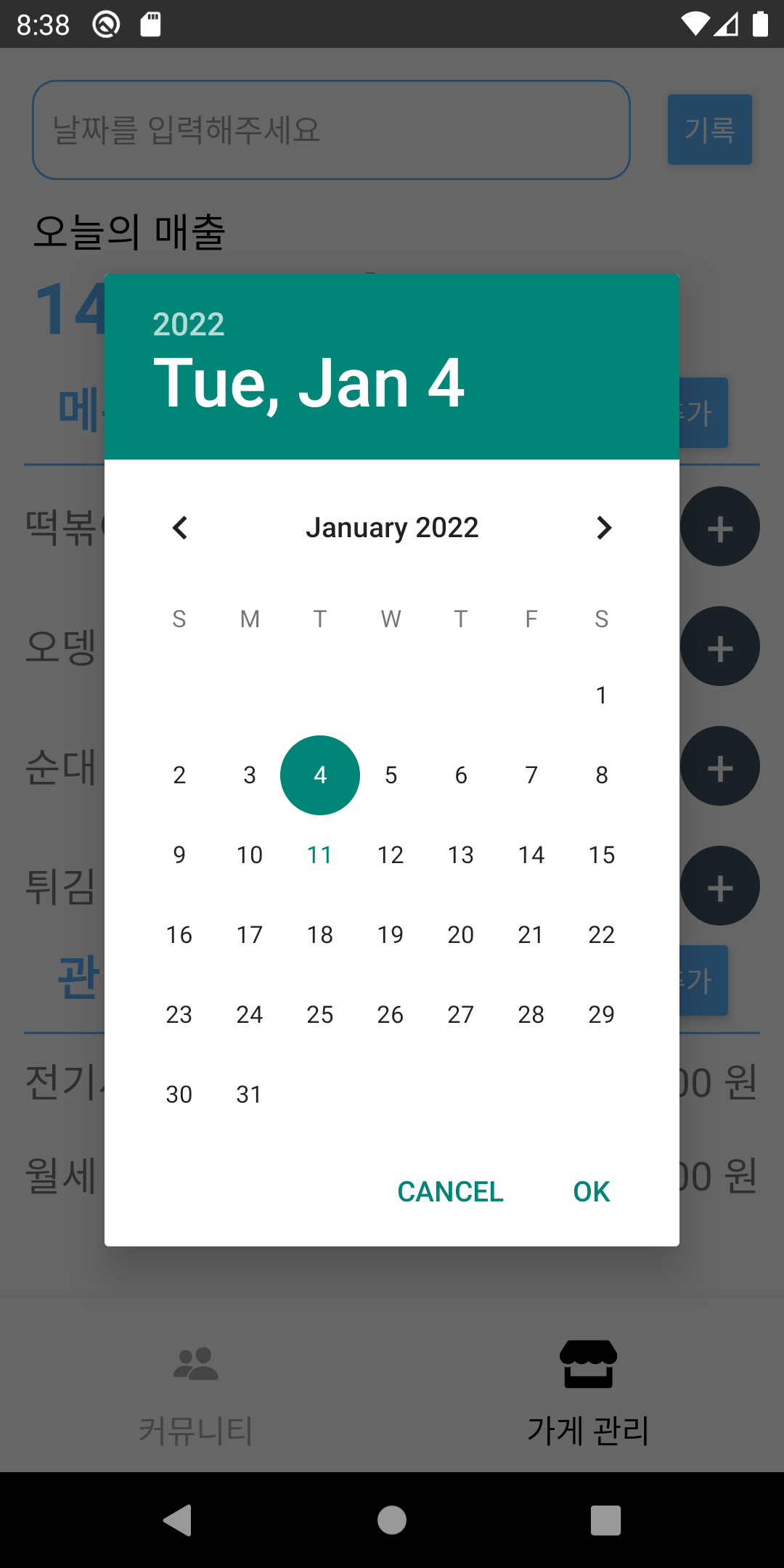The height and width of the screenshot is (1568, 784).
Task: Select January 18 on the calendar
Action: [319, 935]
